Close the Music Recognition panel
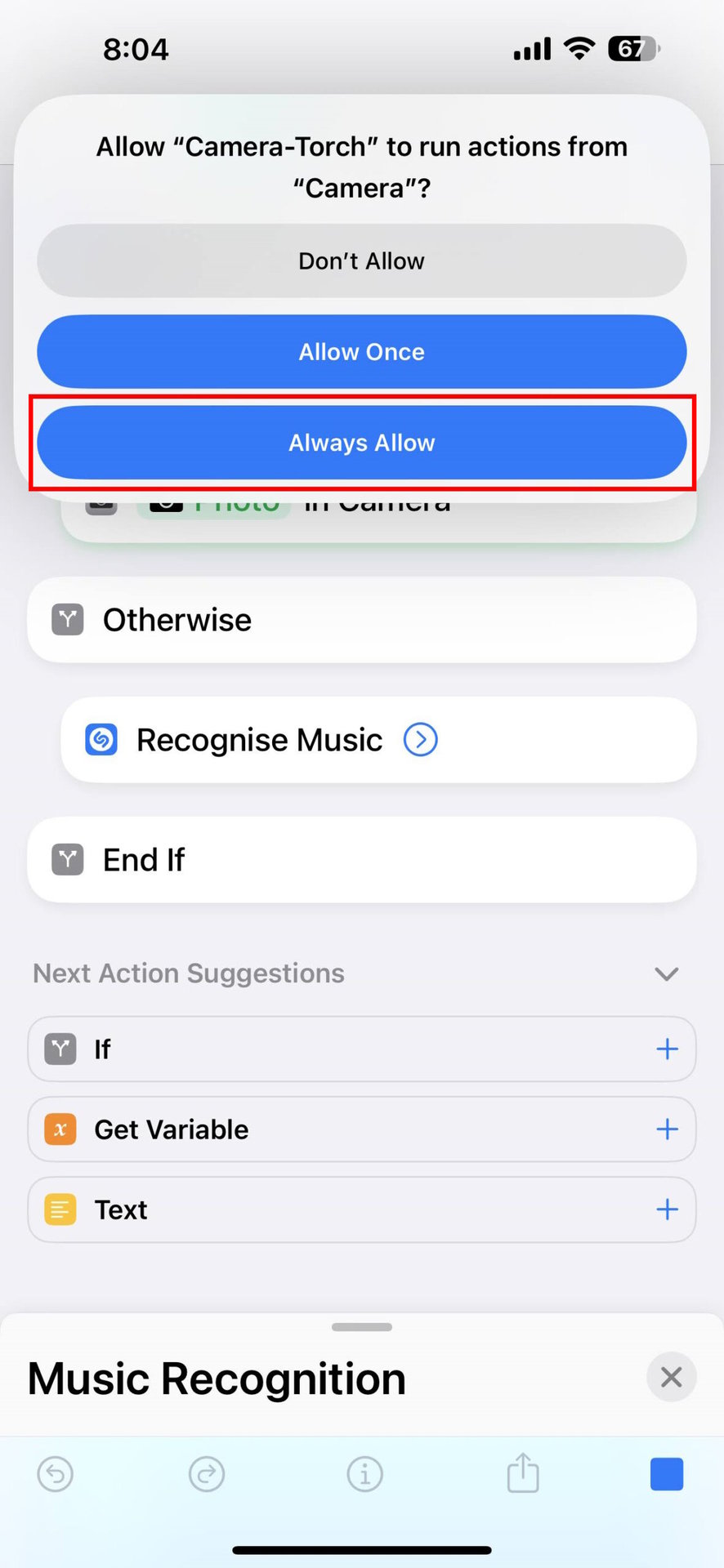The width and height of the screenshot is (724, 1568). click(x=671, y=1378)
